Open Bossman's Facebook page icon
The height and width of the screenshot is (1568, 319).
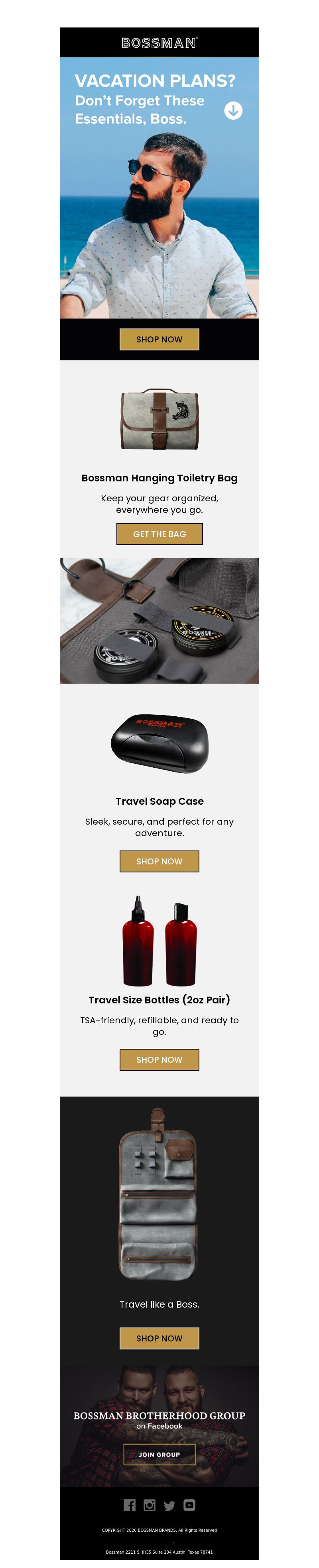click(x=129, y=1505)
